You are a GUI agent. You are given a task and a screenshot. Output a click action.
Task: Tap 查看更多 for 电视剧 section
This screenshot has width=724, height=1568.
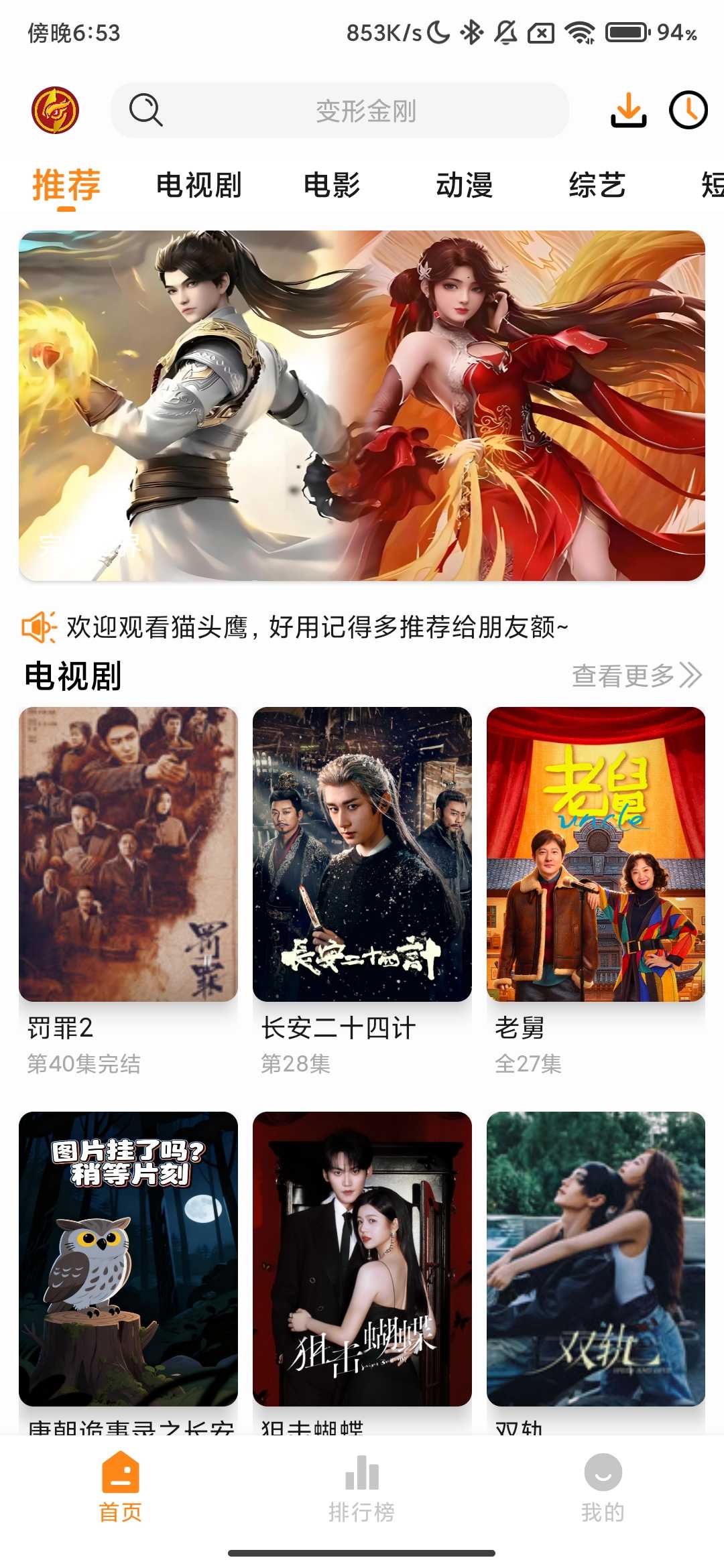tap(636, 675)
